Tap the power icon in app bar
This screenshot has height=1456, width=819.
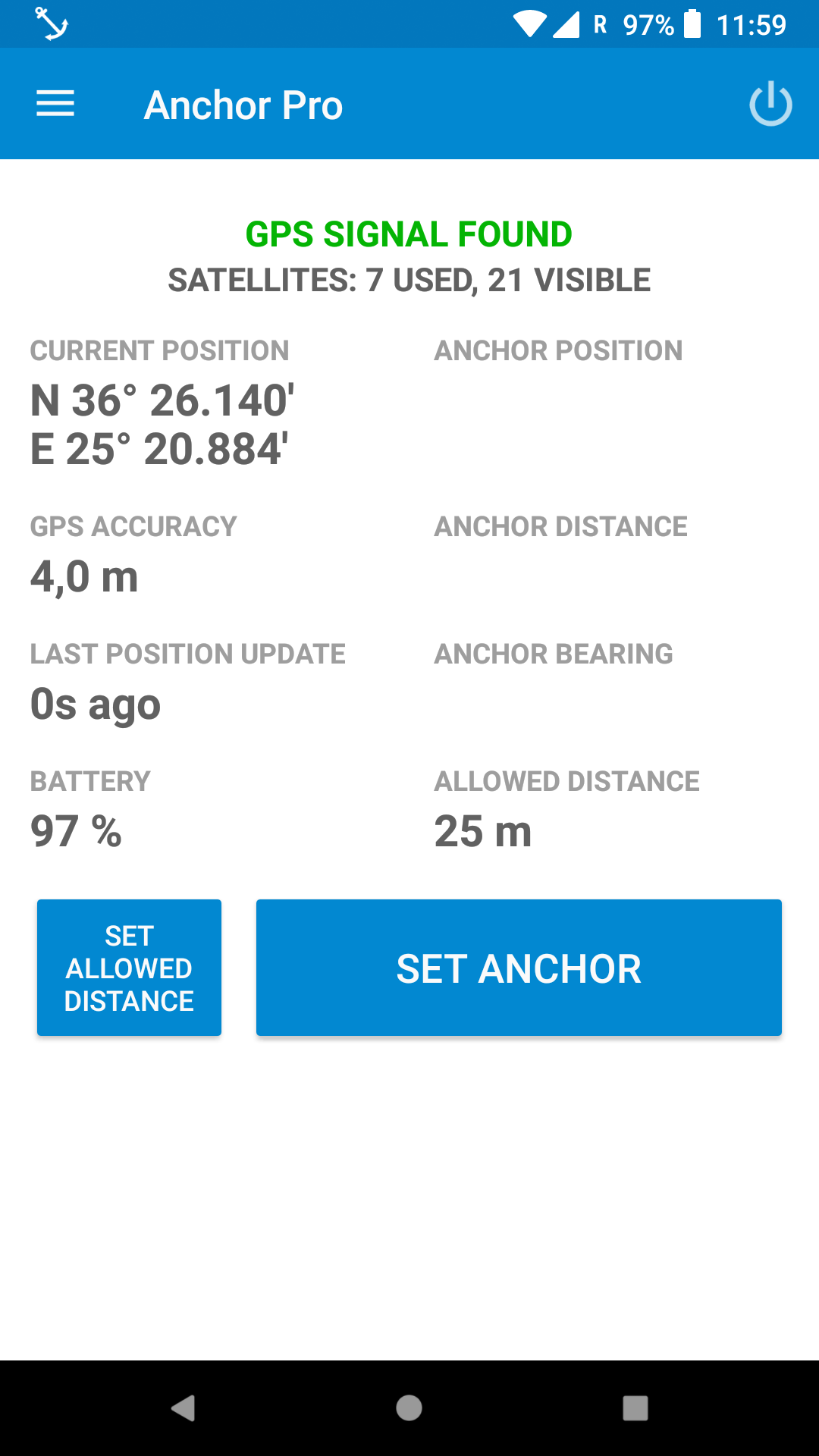(770, 104)
